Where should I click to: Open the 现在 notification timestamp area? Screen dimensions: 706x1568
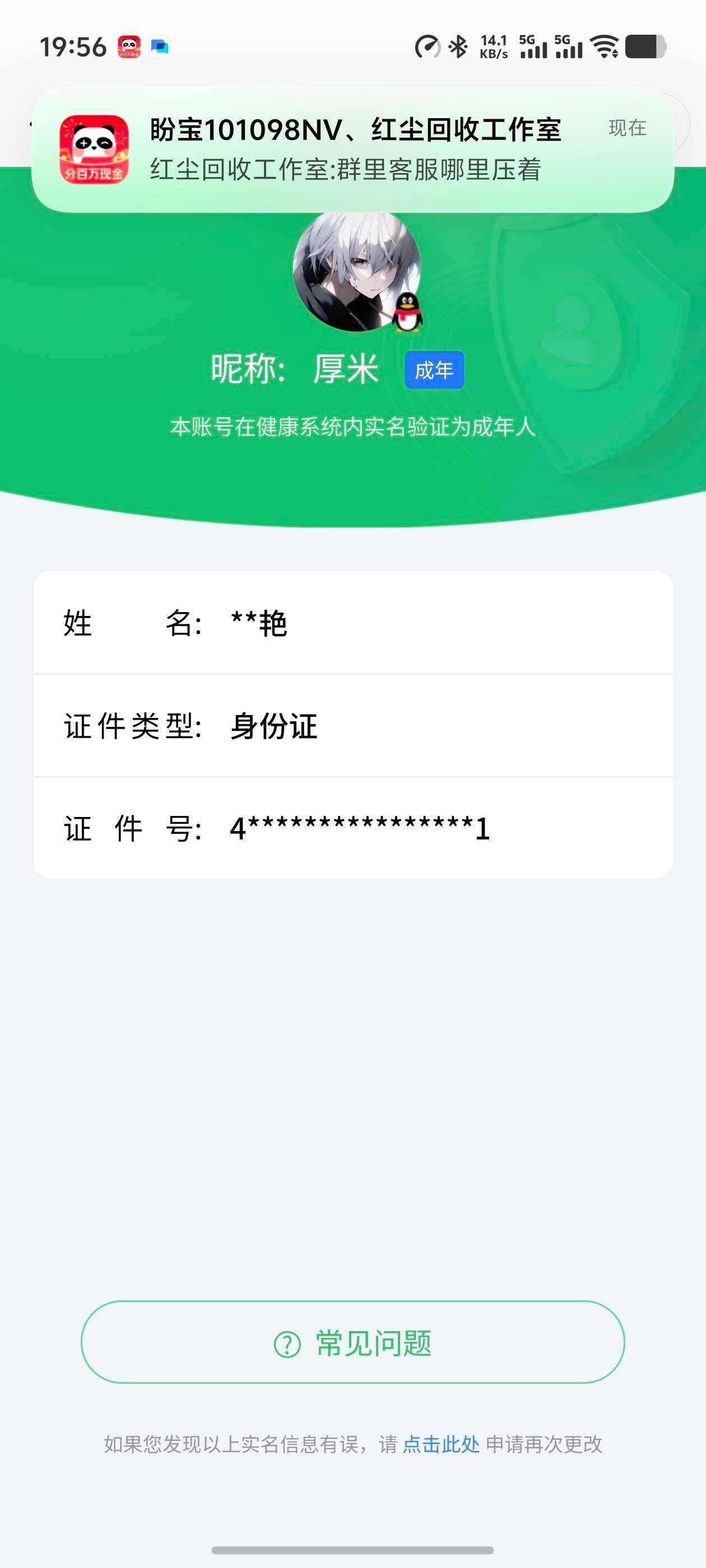point(626,128)
